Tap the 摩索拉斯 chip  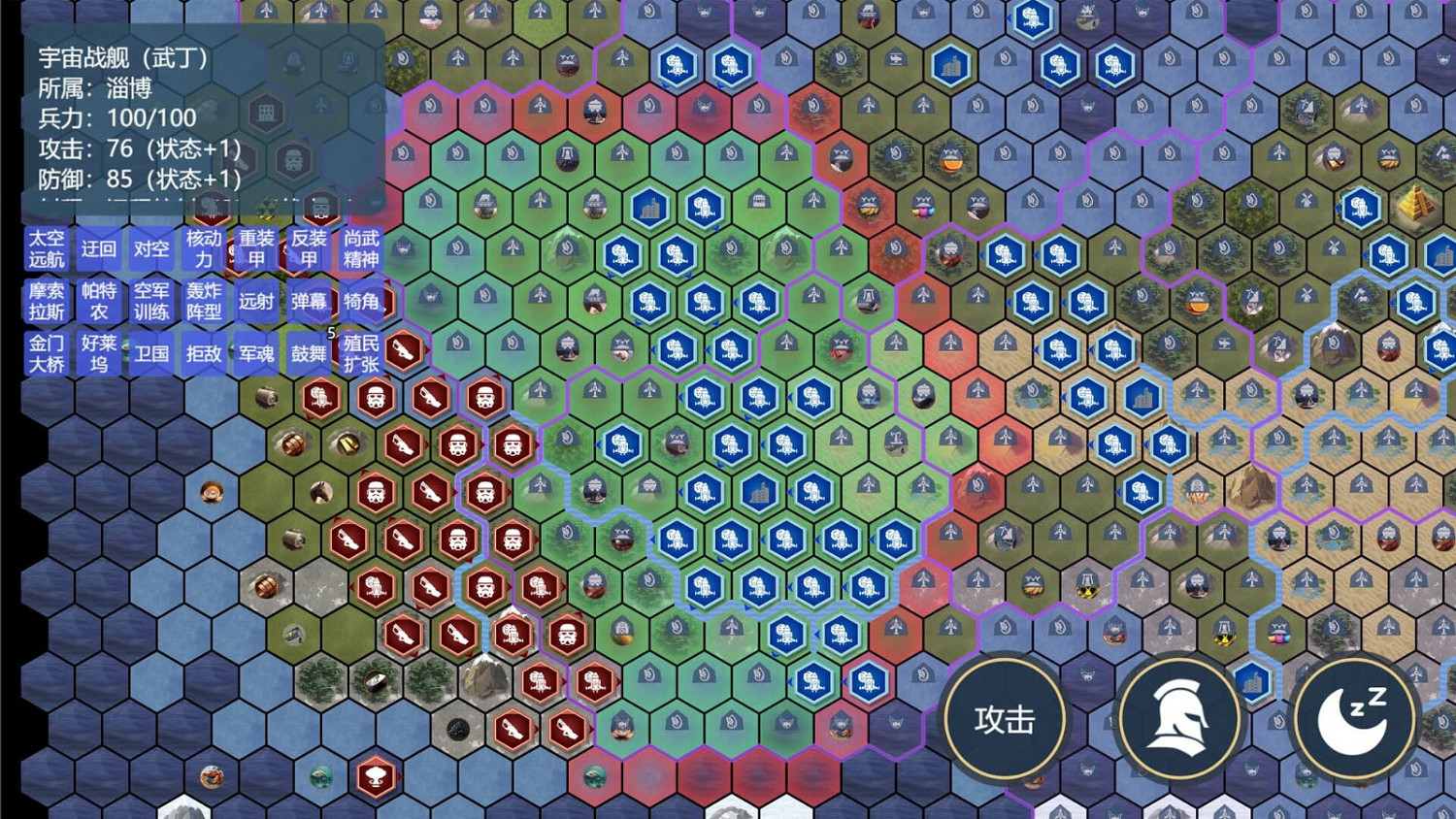[x=47, y=301]
